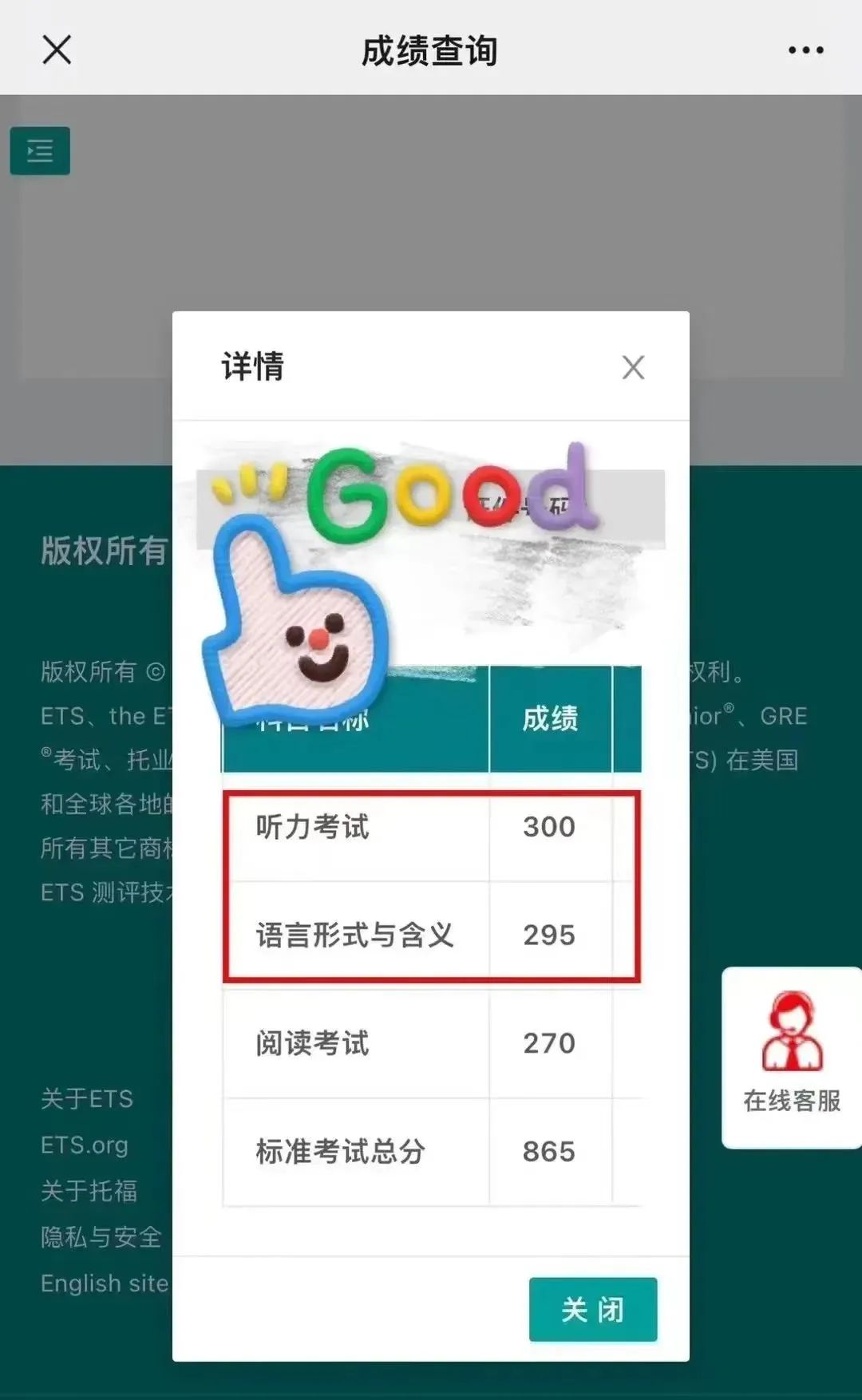Close the 成绩查询 web page
This screenshot has height=1400, width=862.
[x=57, y=49]
